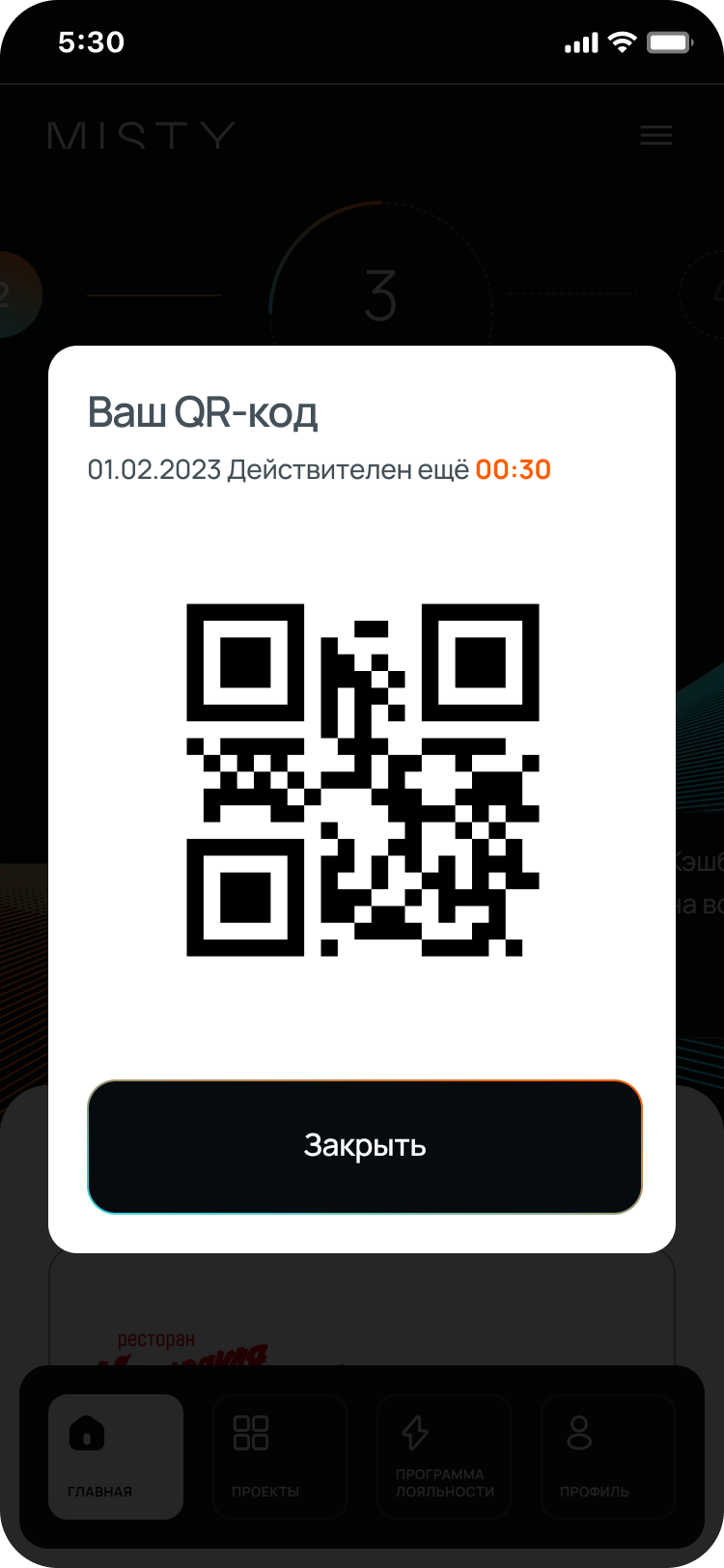Go to the Профиль tab
This screenshot has width=724, height=1568.
pyautogui.click(x=607, y=1456)
